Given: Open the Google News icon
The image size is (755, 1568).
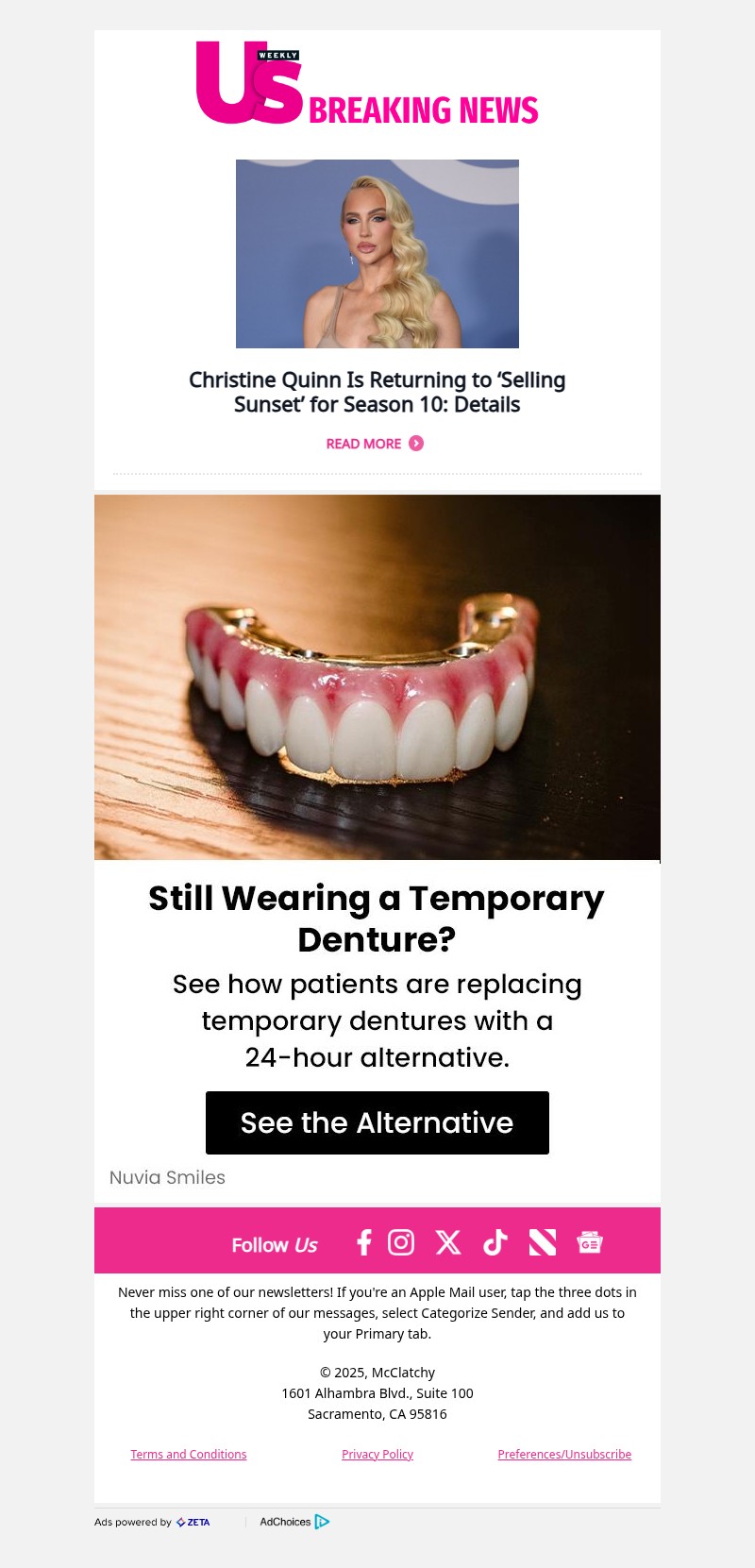Looking at the screenshot, I should click(x=590, y=1242).
